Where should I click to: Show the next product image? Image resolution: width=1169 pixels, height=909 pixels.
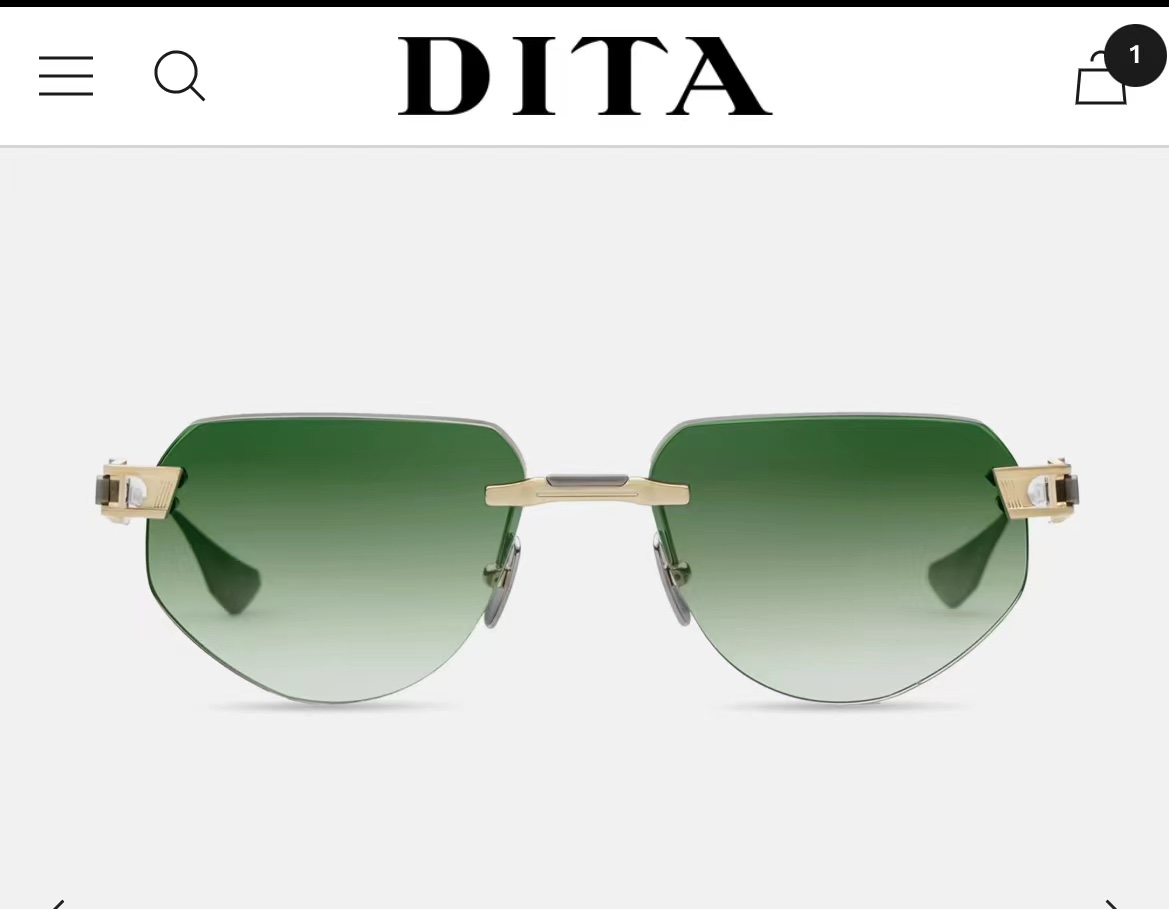point(1112,904)
